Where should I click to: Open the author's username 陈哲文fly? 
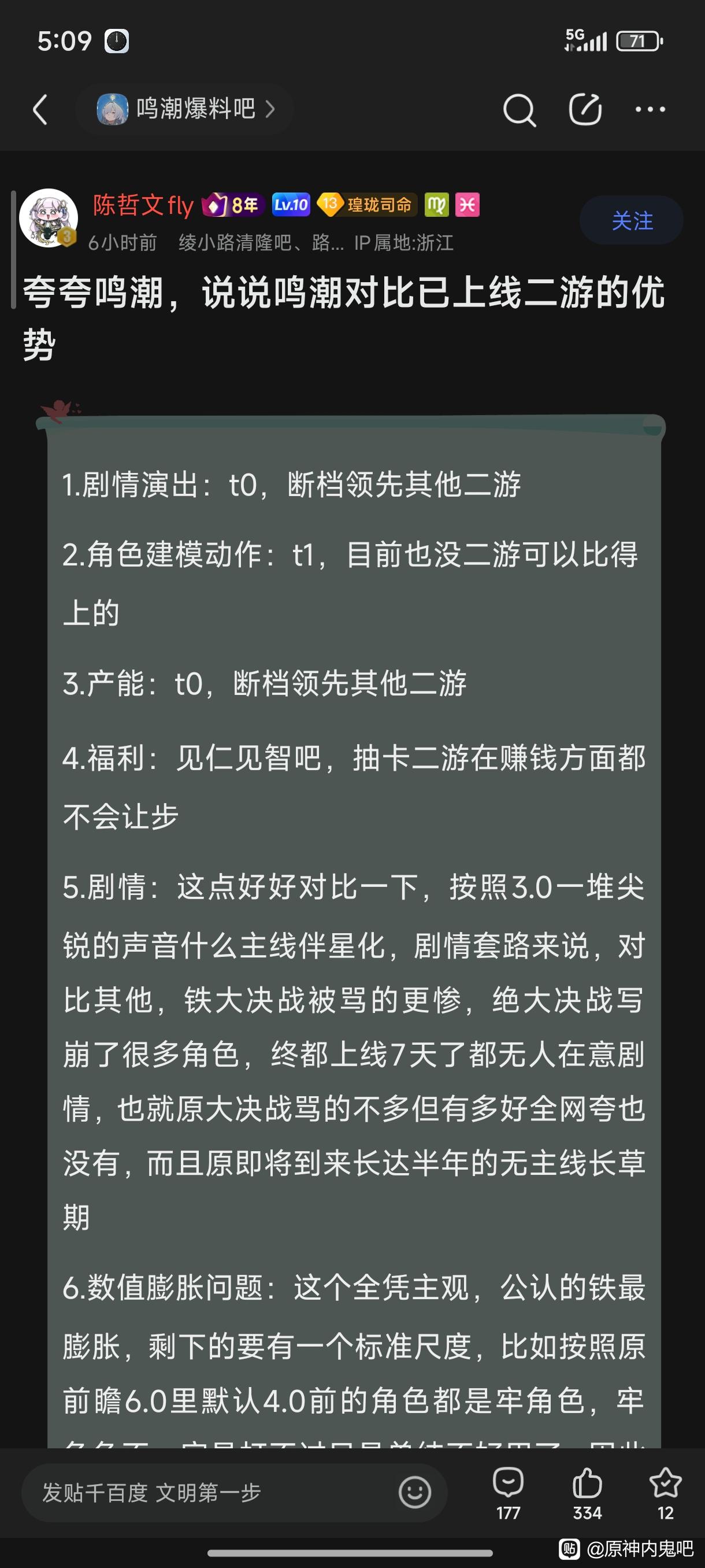point(143,205)
